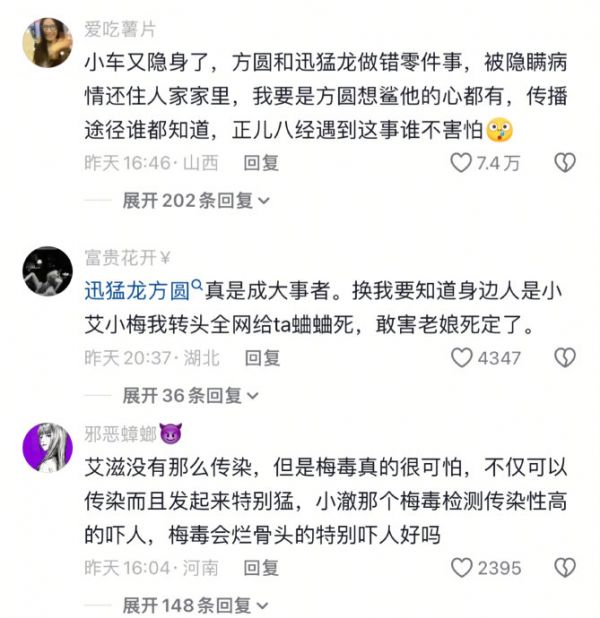Image resolution: width=600 pixels, height=618 pixels.
Task: Like 富贵花开¥'s comment
Action: [461, 357]
